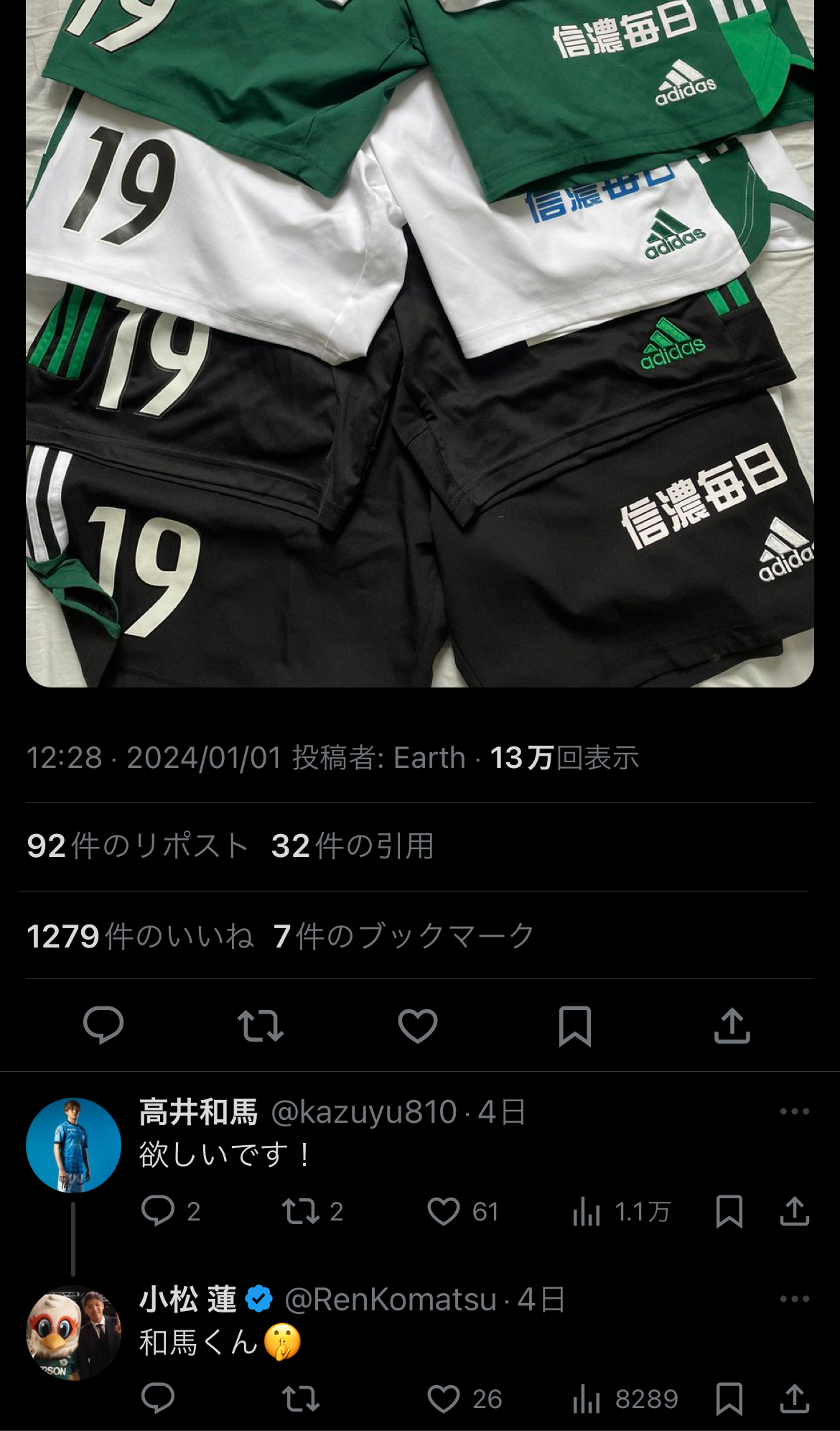Screen dimensions: 840x1431
Task: Like 小松 蓮's reply
Action: point(444,1399)
